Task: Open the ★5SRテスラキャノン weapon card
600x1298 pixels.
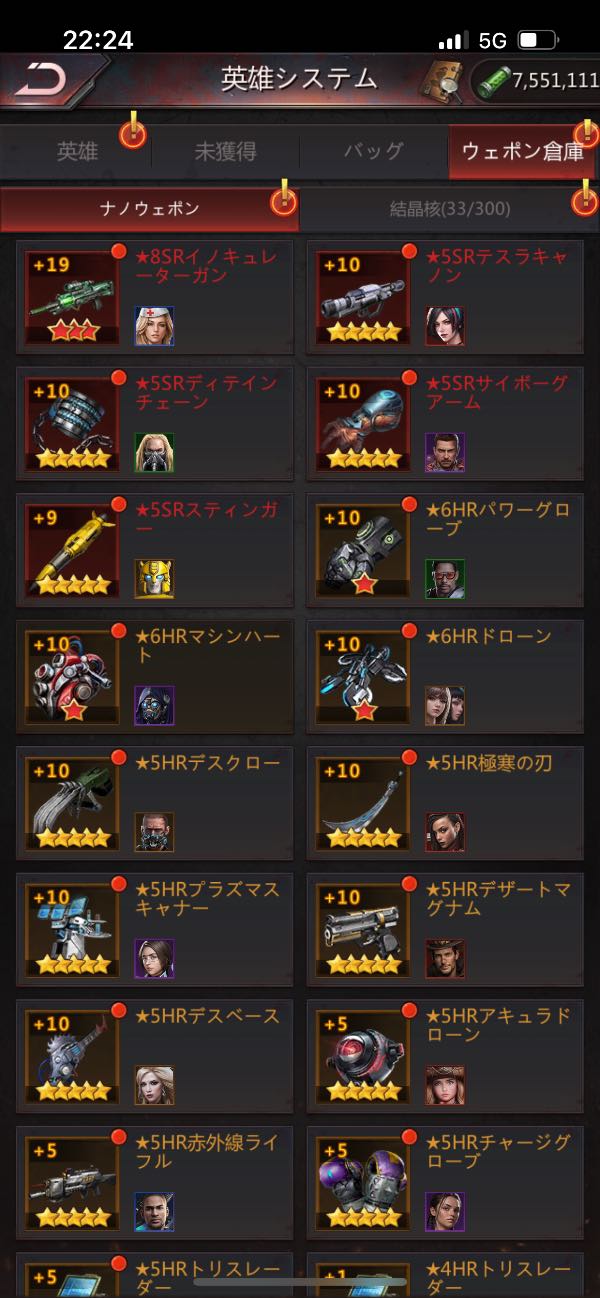Action: [x=445, y=297]
